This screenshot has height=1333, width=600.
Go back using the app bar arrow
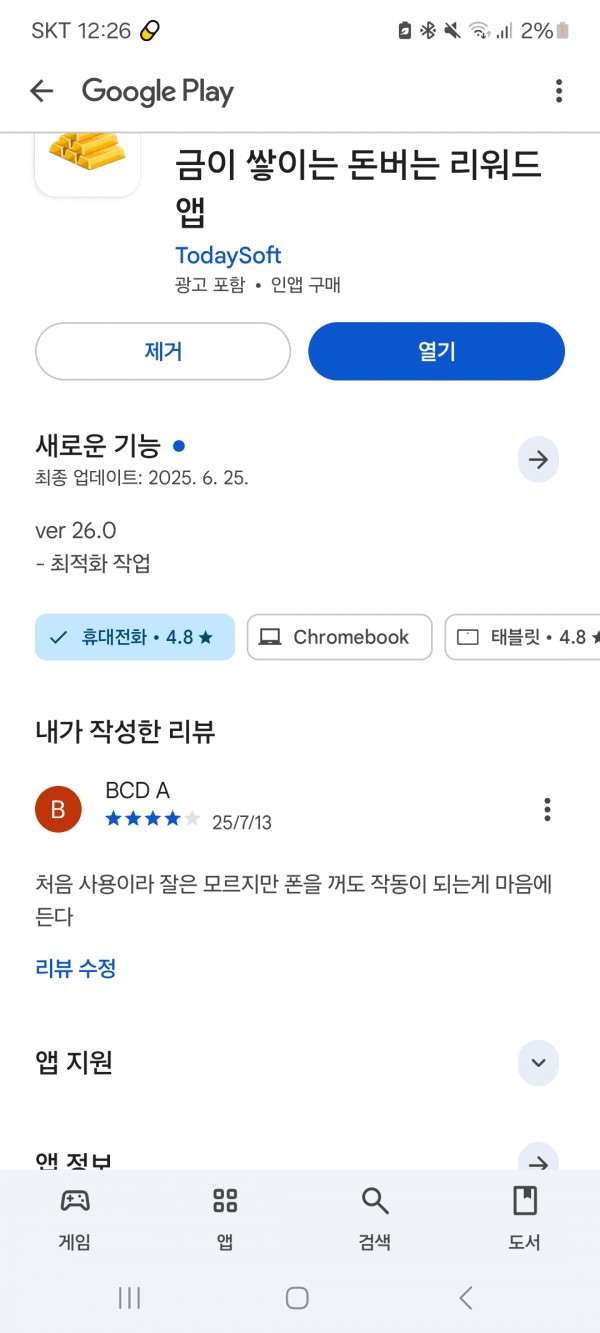tap(41, 91)
